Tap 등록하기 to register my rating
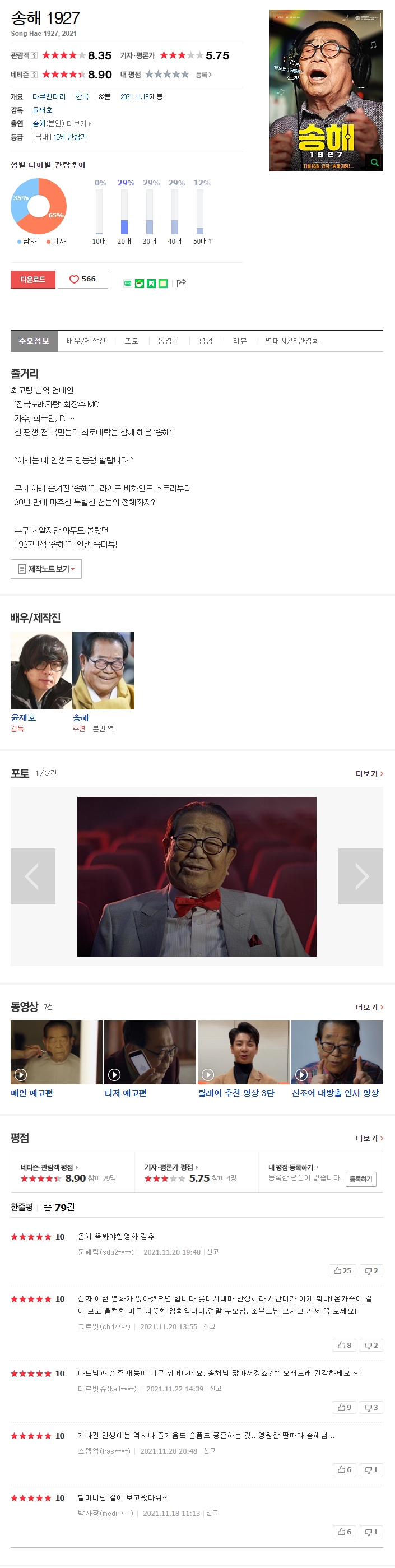 point(360,1179)
